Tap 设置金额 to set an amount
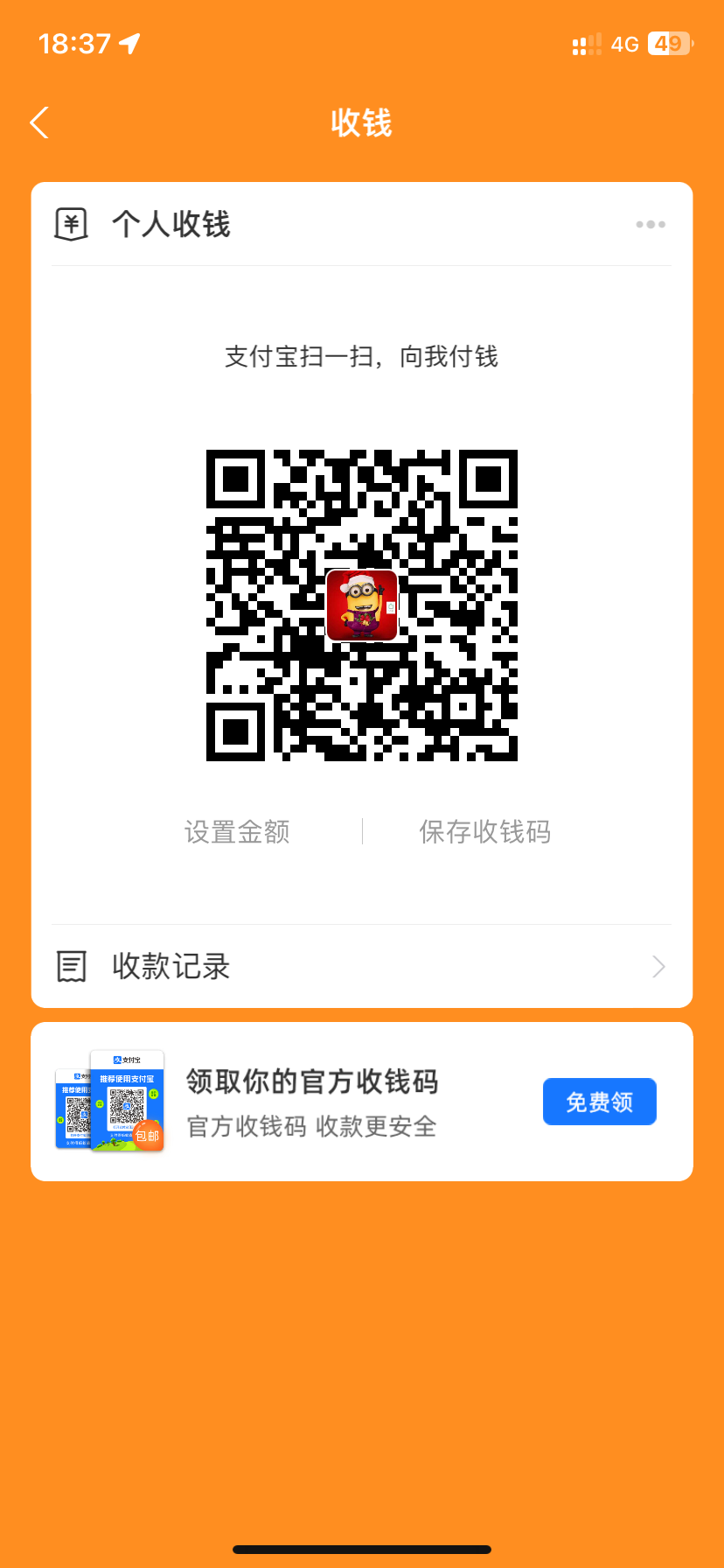Viewport: 724px width, 1568px height. [x=237, y=832]
